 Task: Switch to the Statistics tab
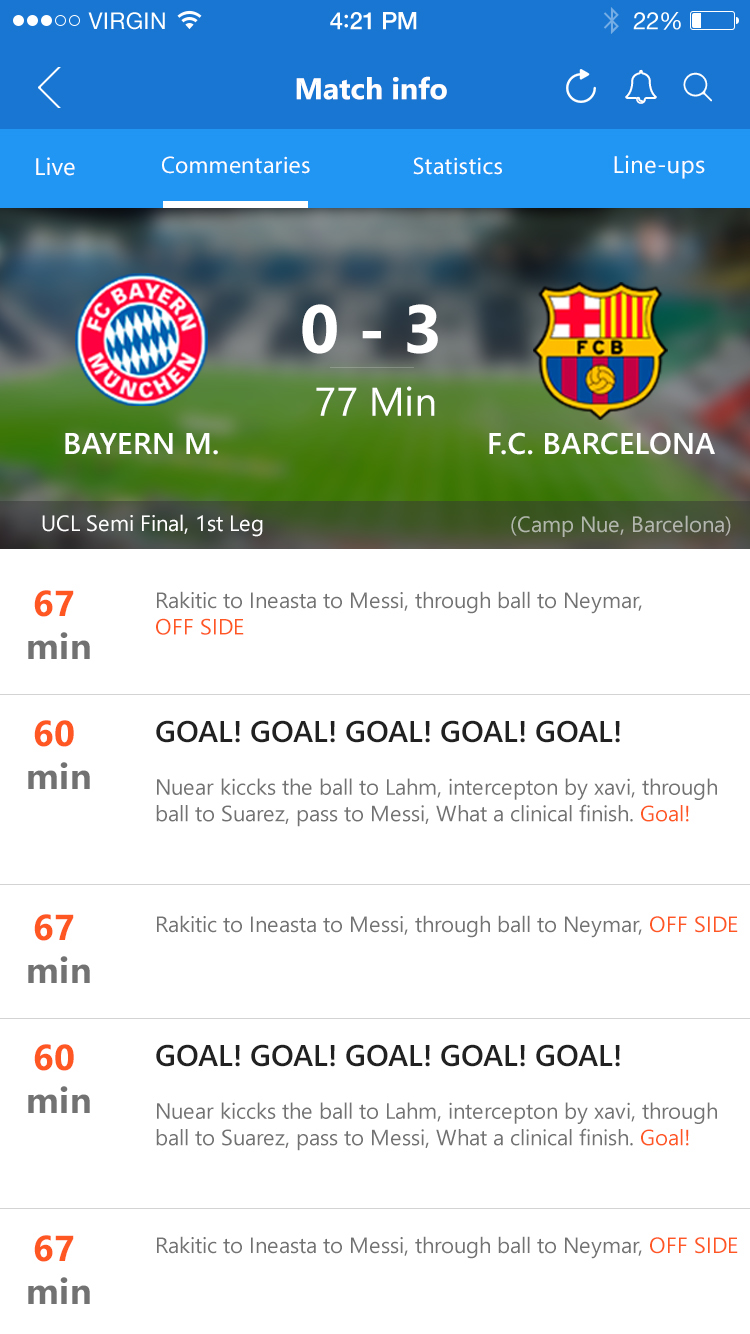457,167
